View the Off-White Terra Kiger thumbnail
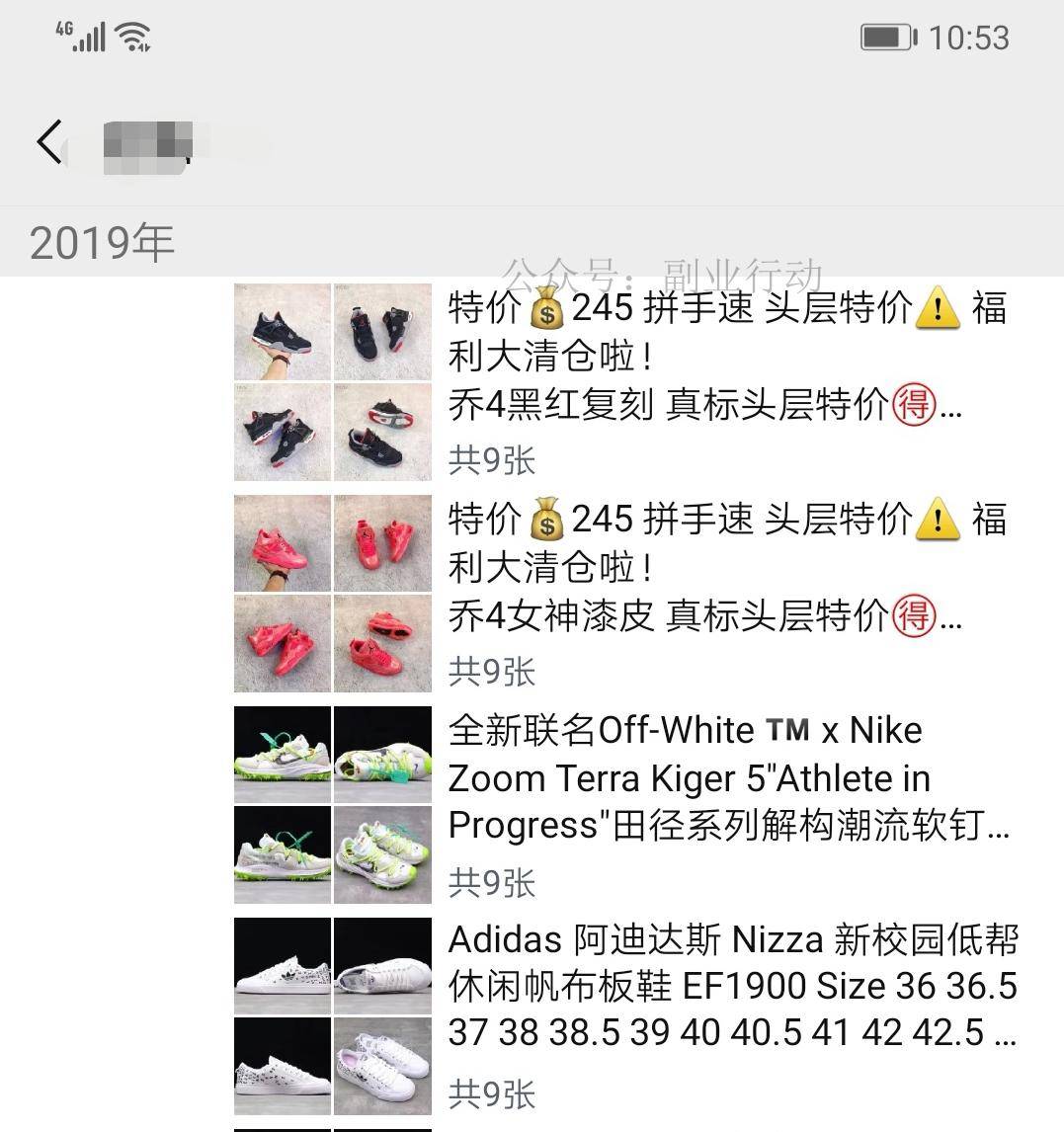The image size is (1064, 1132). tap(282, 754)
